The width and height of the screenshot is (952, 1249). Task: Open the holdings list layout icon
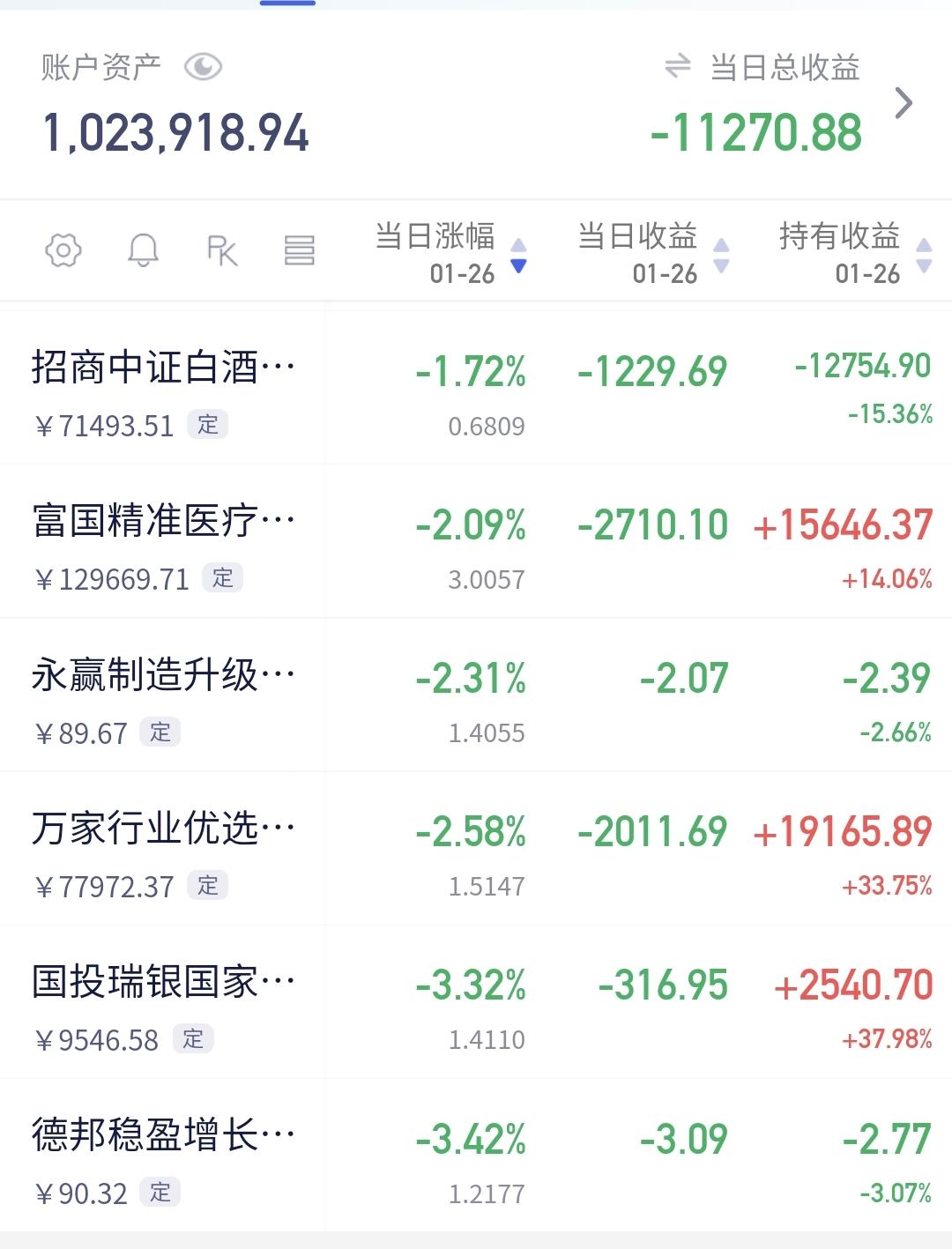coord(300,250)
